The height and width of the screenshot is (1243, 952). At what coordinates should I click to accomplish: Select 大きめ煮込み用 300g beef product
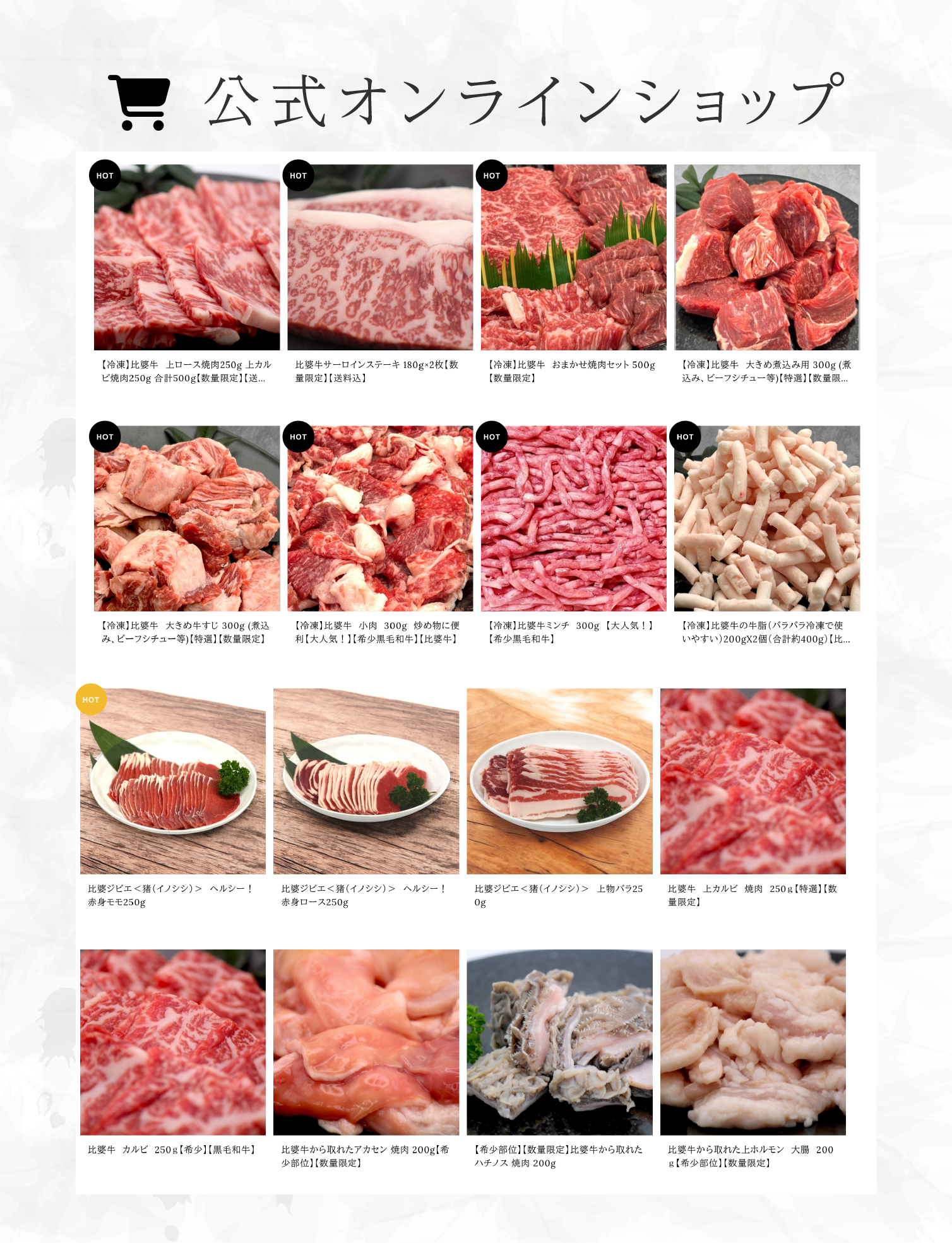[766, 258]
